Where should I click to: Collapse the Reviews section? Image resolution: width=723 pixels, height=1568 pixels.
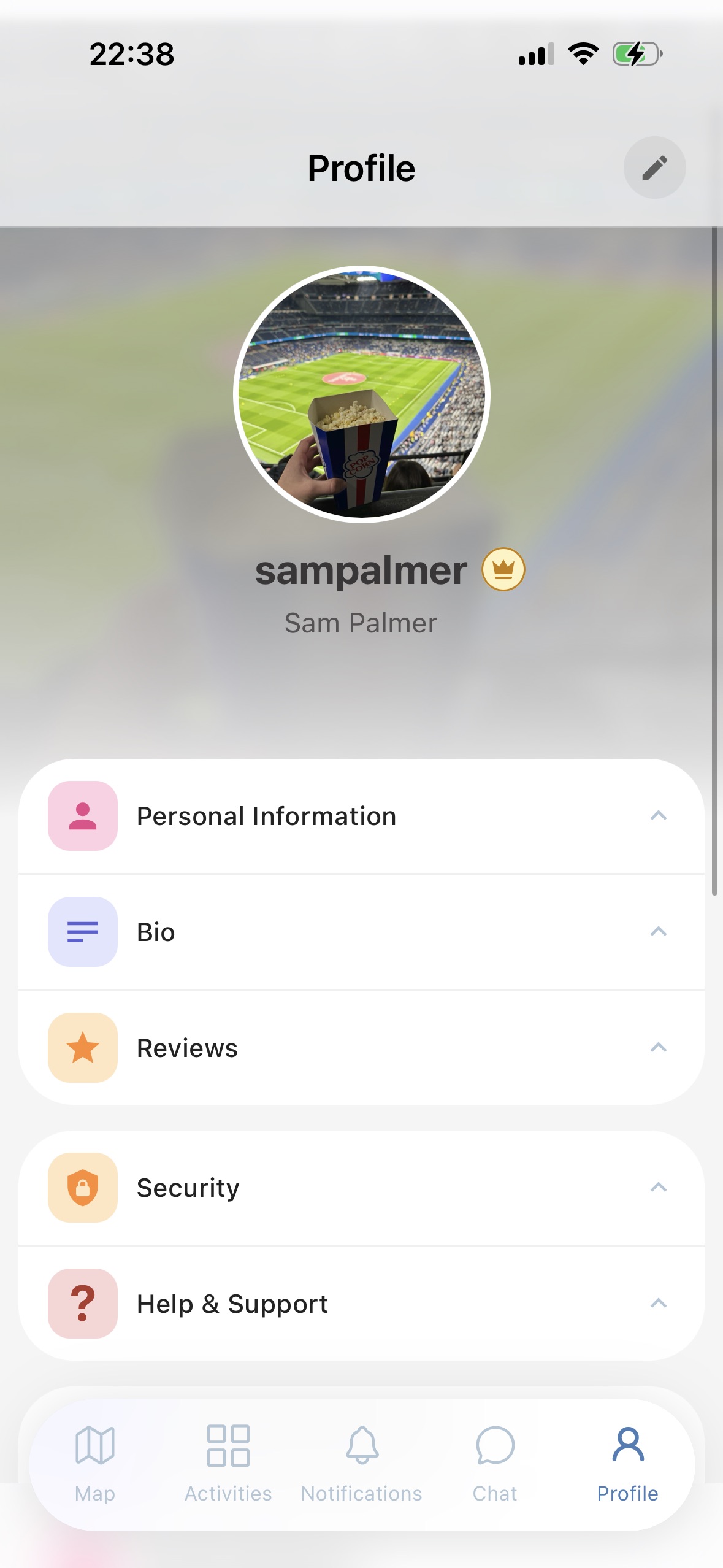(658, 1048)
